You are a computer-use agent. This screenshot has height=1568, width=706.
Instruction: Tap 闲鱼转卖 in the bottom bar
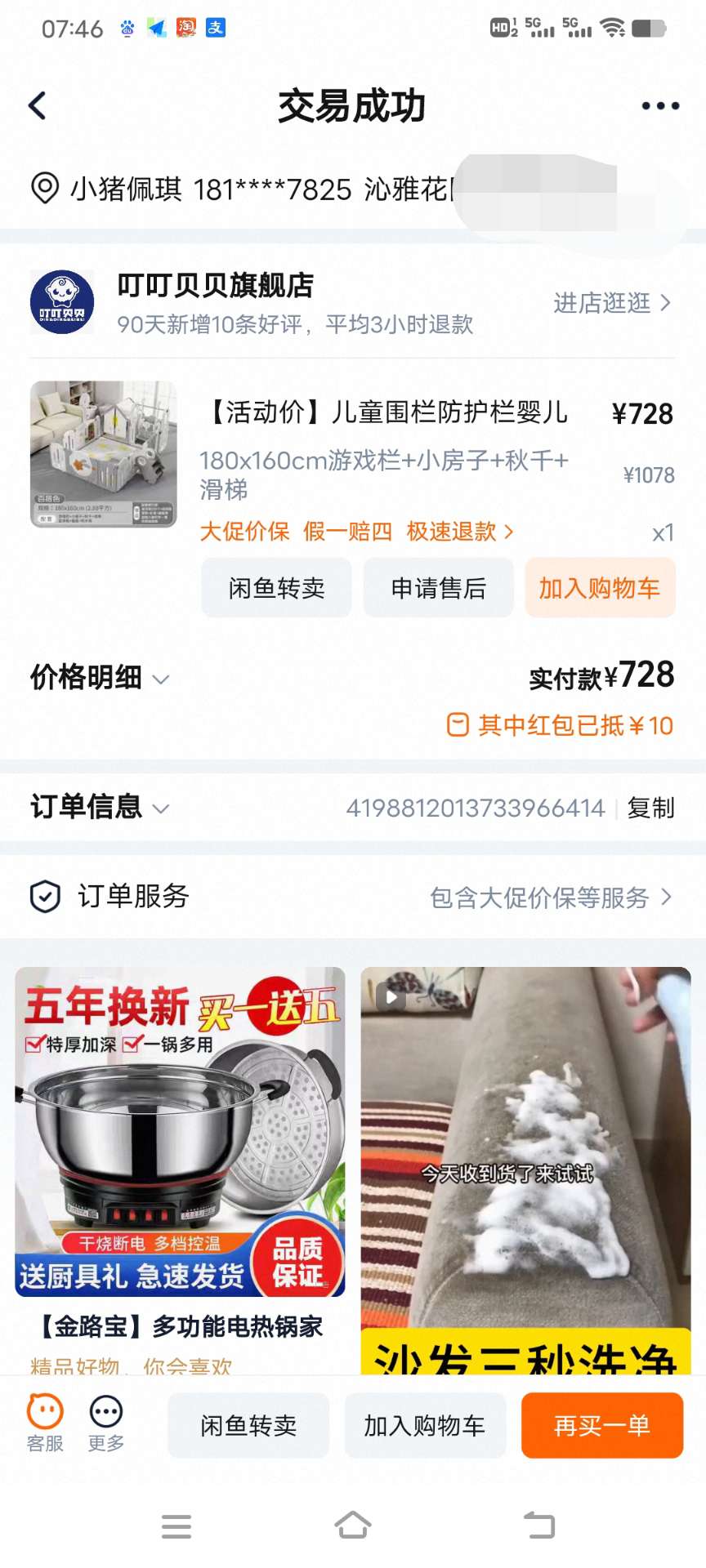[248, 1426]
